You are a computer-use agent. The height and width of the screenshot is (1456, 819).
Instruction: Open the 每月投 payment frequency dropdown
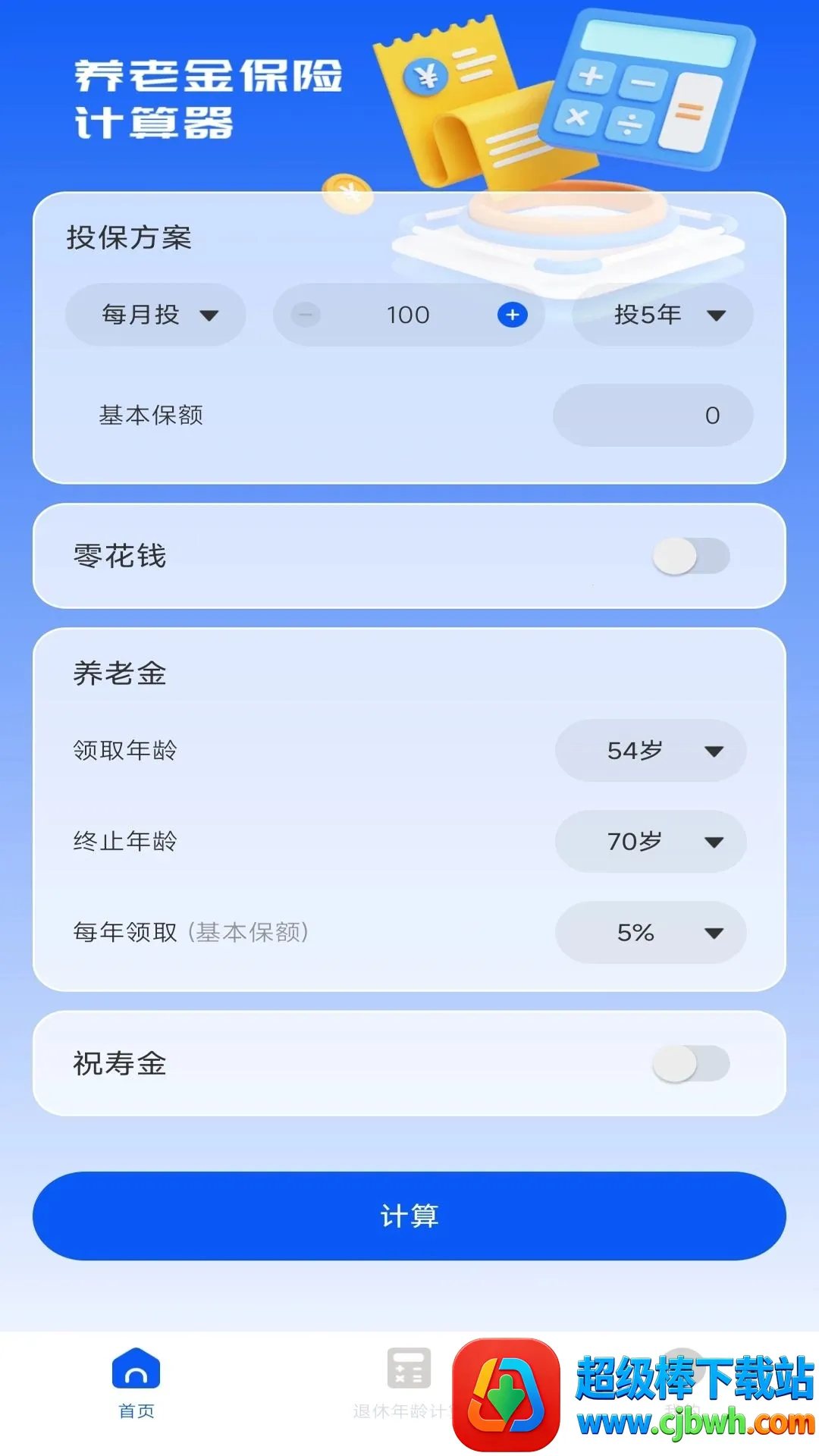tap(155, 315)
